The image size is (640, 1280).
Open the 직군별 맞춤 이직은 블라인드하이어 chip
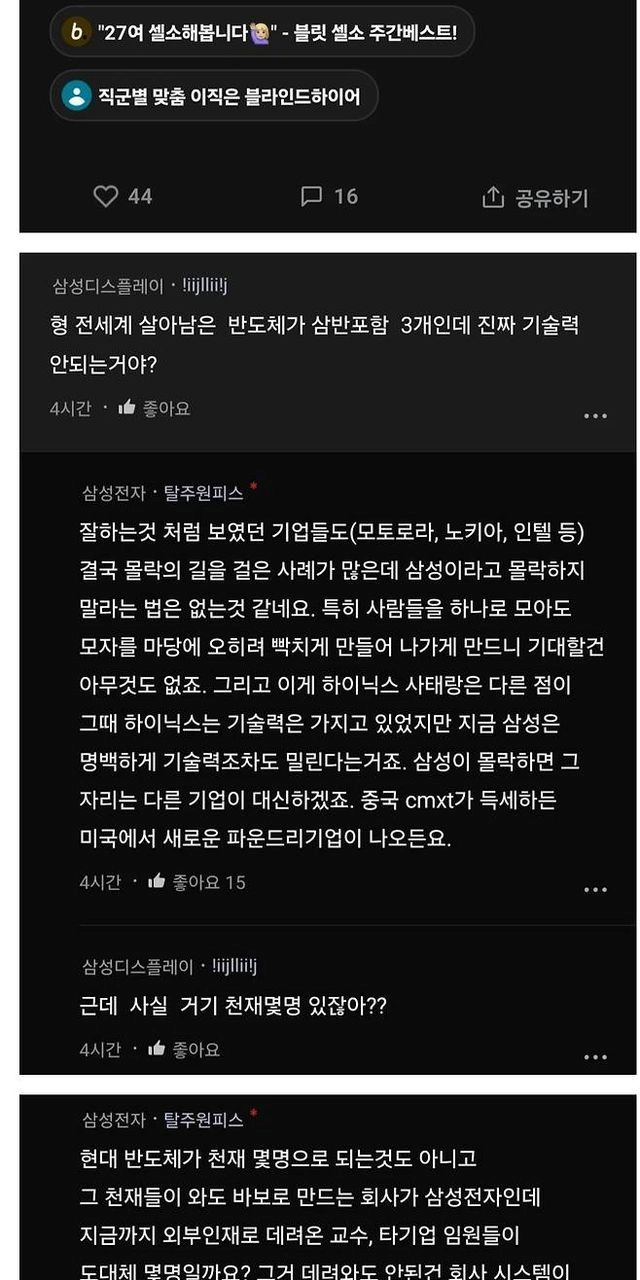(214, 96)
